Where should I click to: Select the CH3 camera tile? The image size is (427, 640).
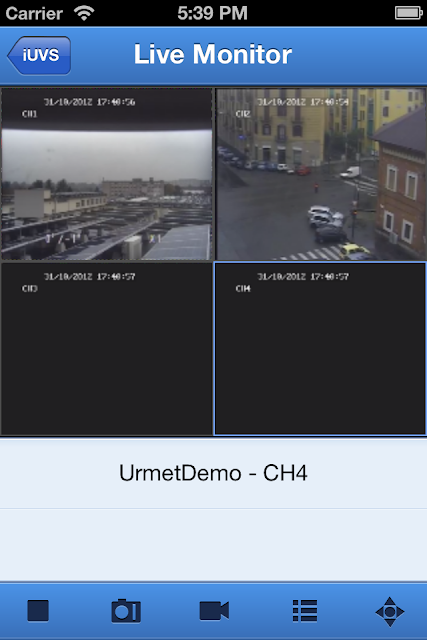[107, 349]
